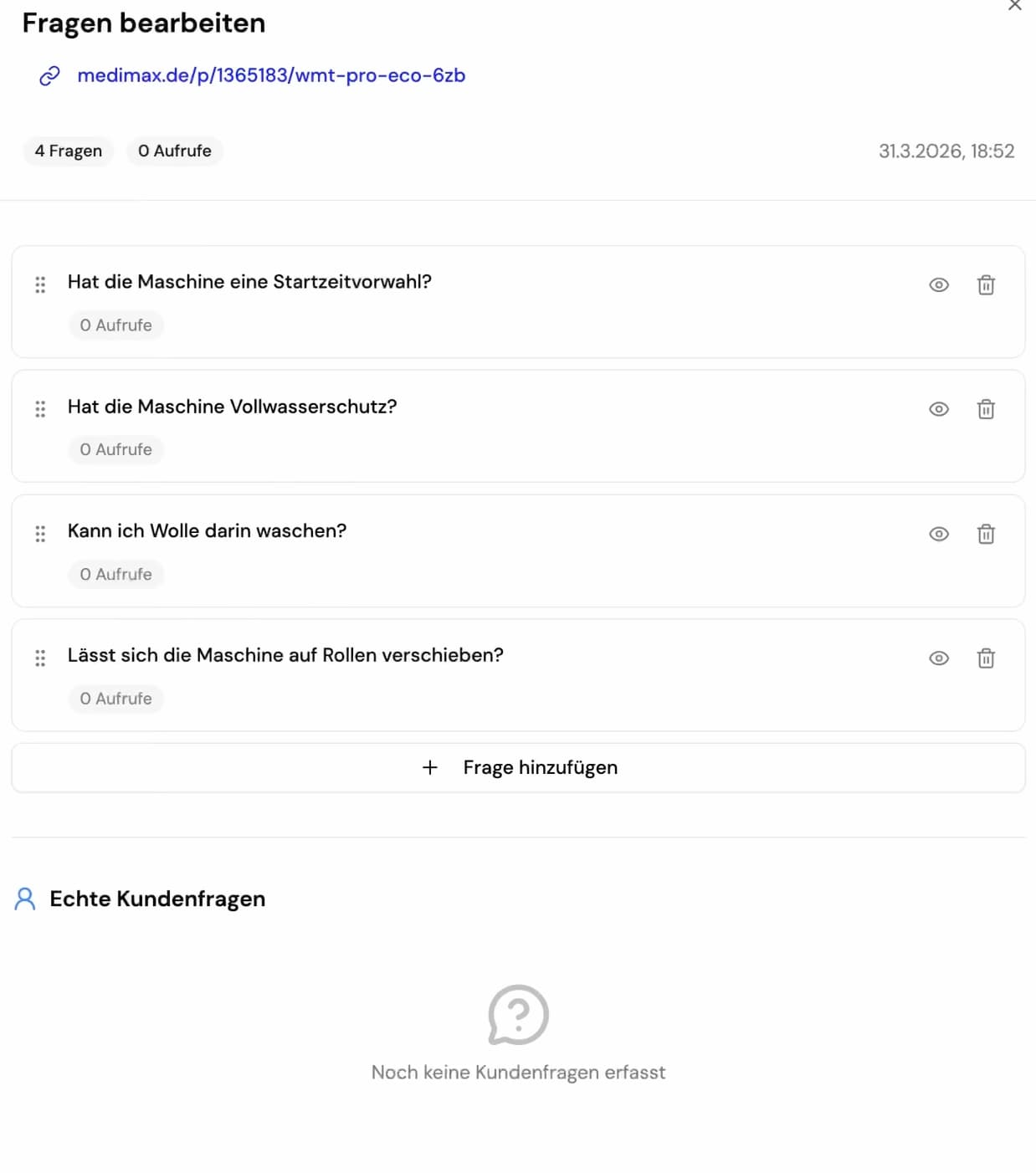The image size is (1036, 1173).
Task: Delete the Rollen question via trash icon
Action: [x=986, y=658]
